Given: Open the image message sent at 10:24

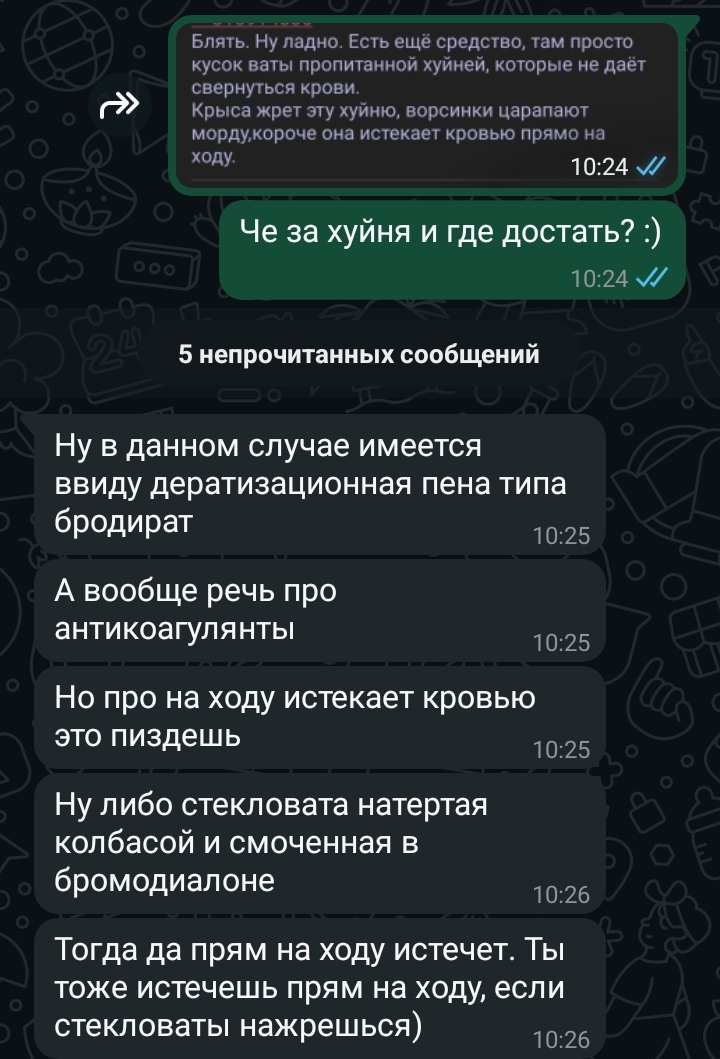Looking at the screenshot, I should pos(422,100).
